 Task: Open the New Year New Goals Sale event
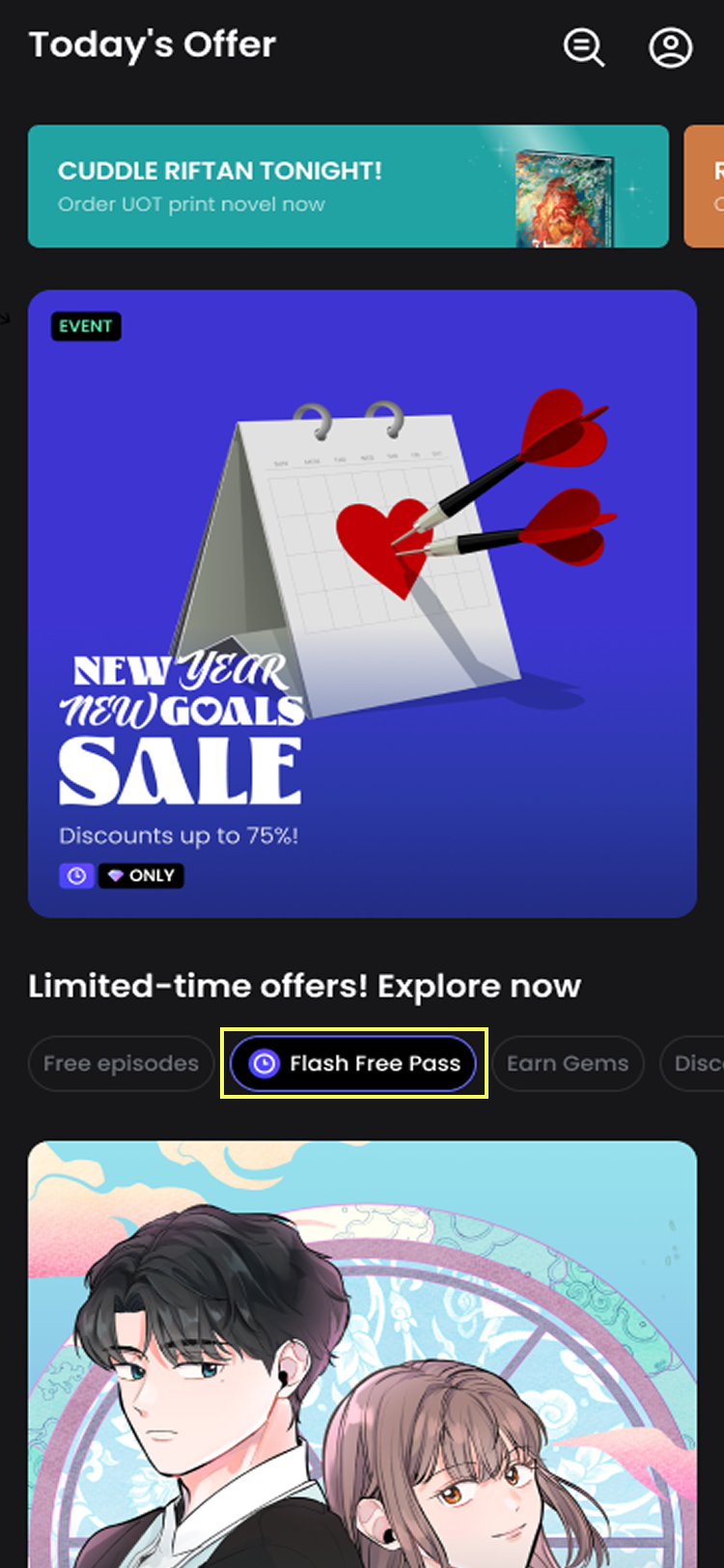[x=362, y=603]
